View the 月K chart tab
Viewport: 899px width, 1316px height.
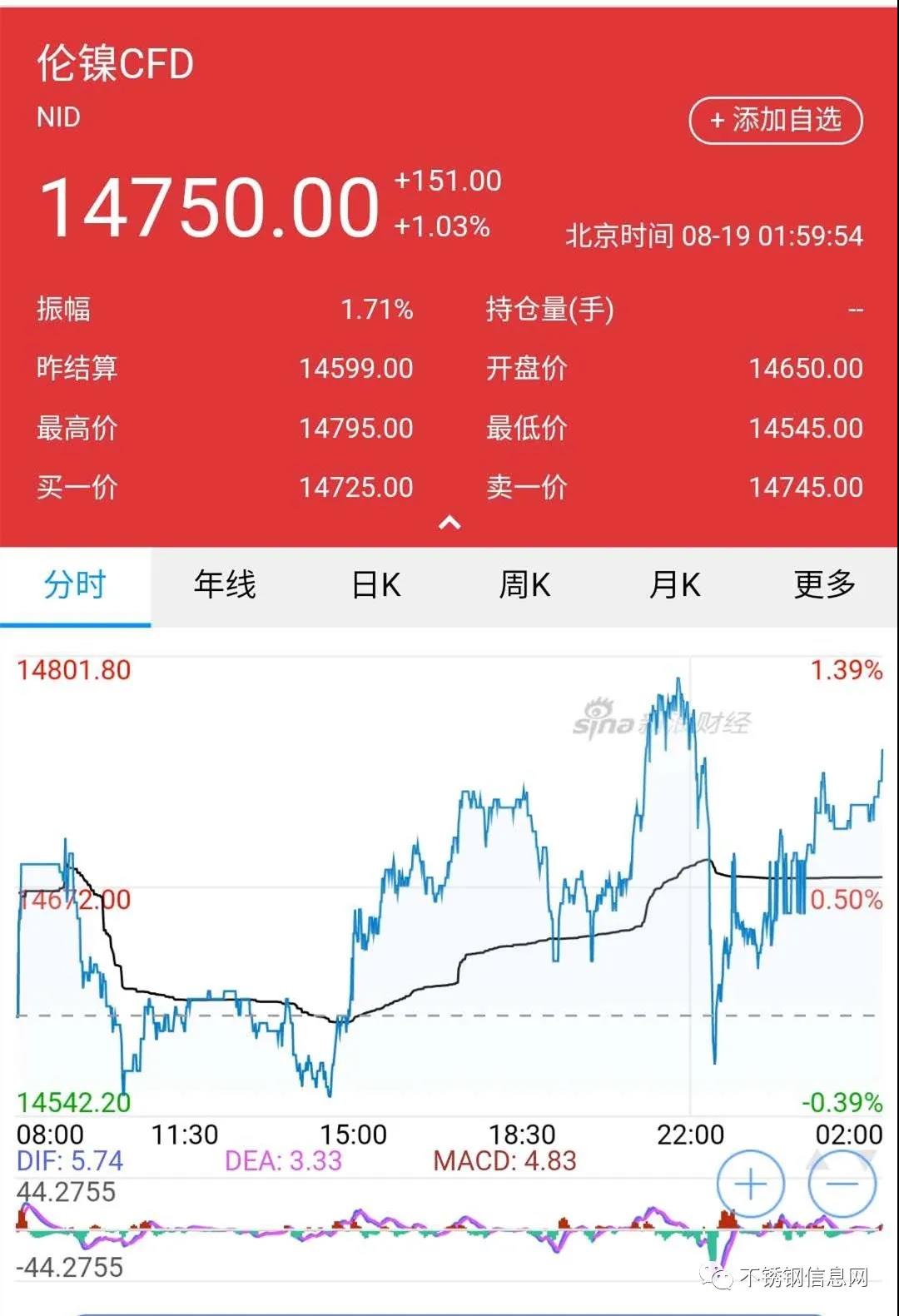tap(674, 584)
